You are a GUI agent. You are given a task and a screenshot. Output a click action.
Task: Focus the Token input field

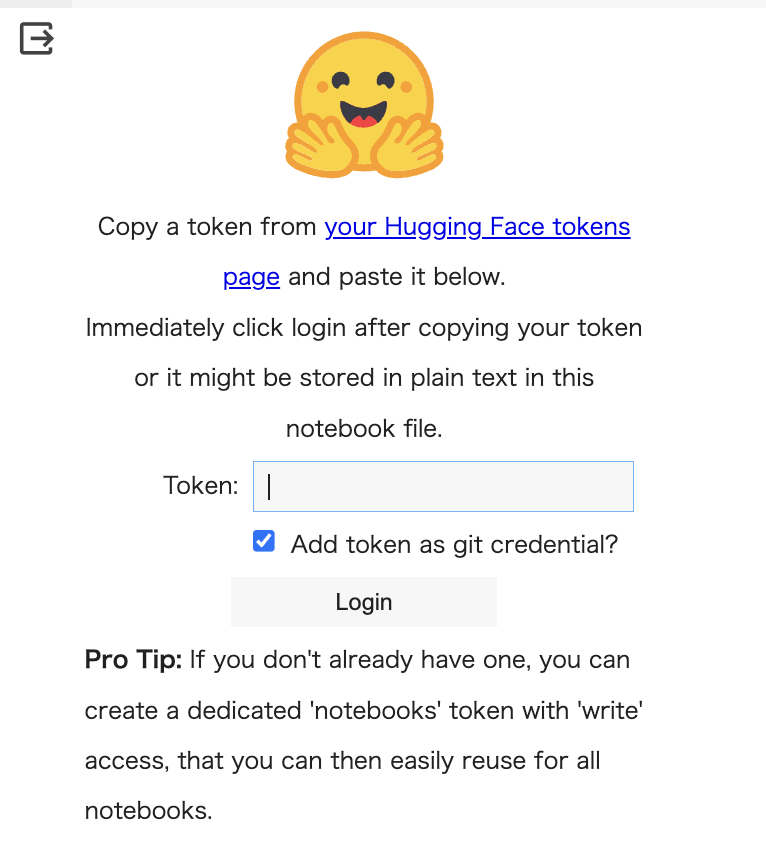pyautogui.click(x=443, y=487)
